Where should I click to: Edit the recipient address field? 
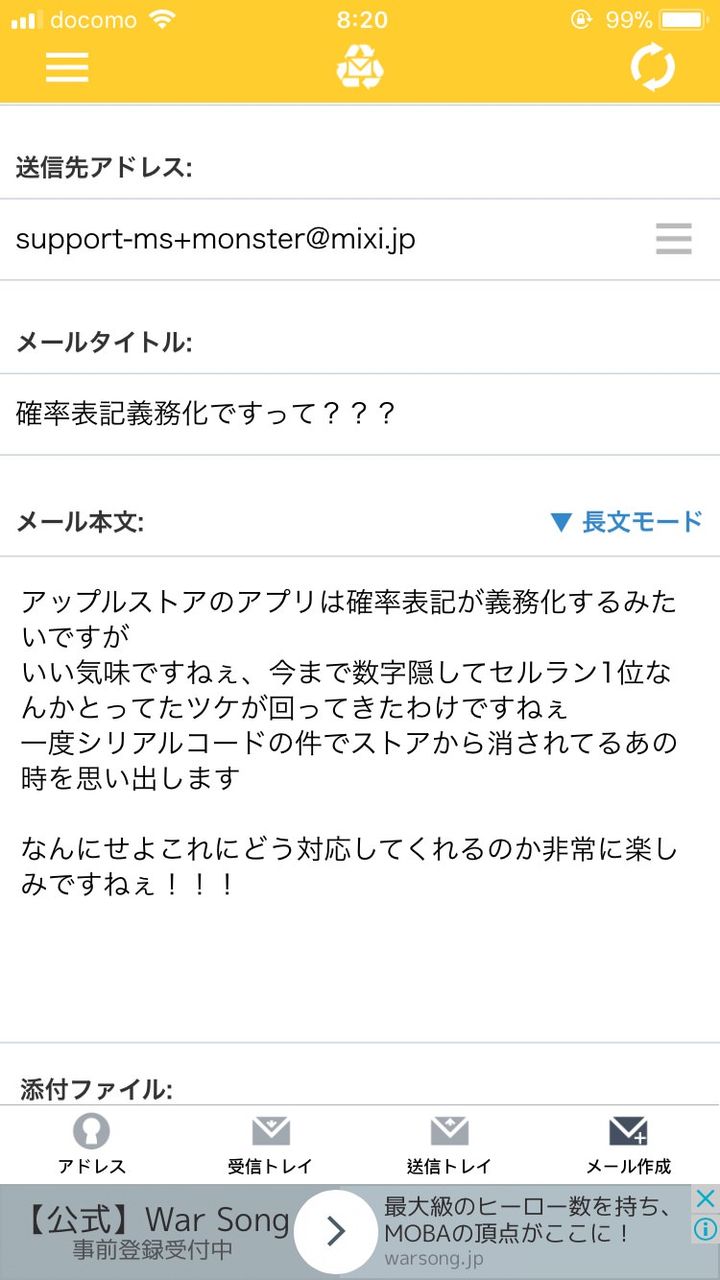pos(330,239)
